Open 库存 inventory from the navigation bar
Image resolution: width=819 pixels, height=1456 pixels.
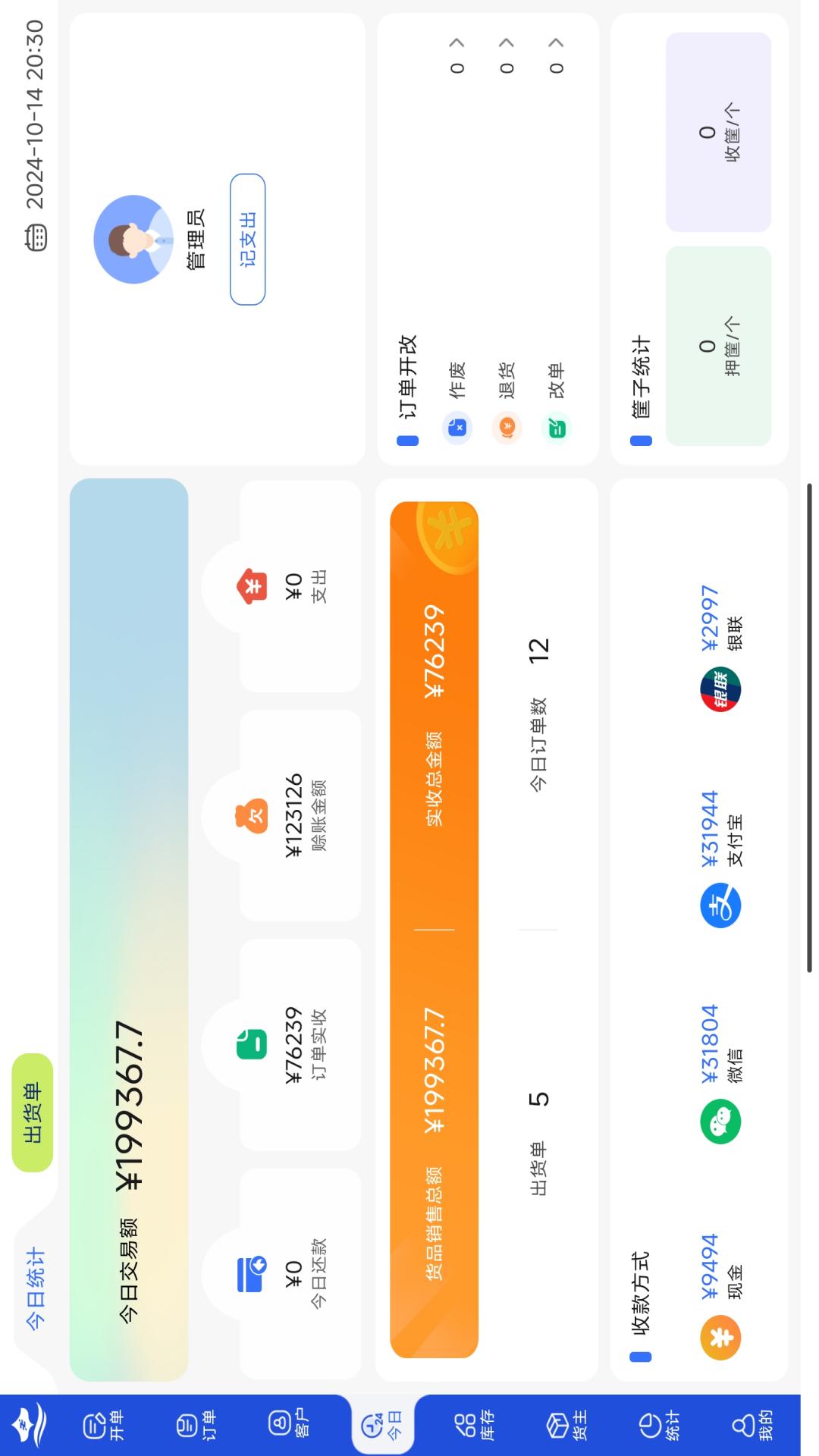(x=475, y=1426)
